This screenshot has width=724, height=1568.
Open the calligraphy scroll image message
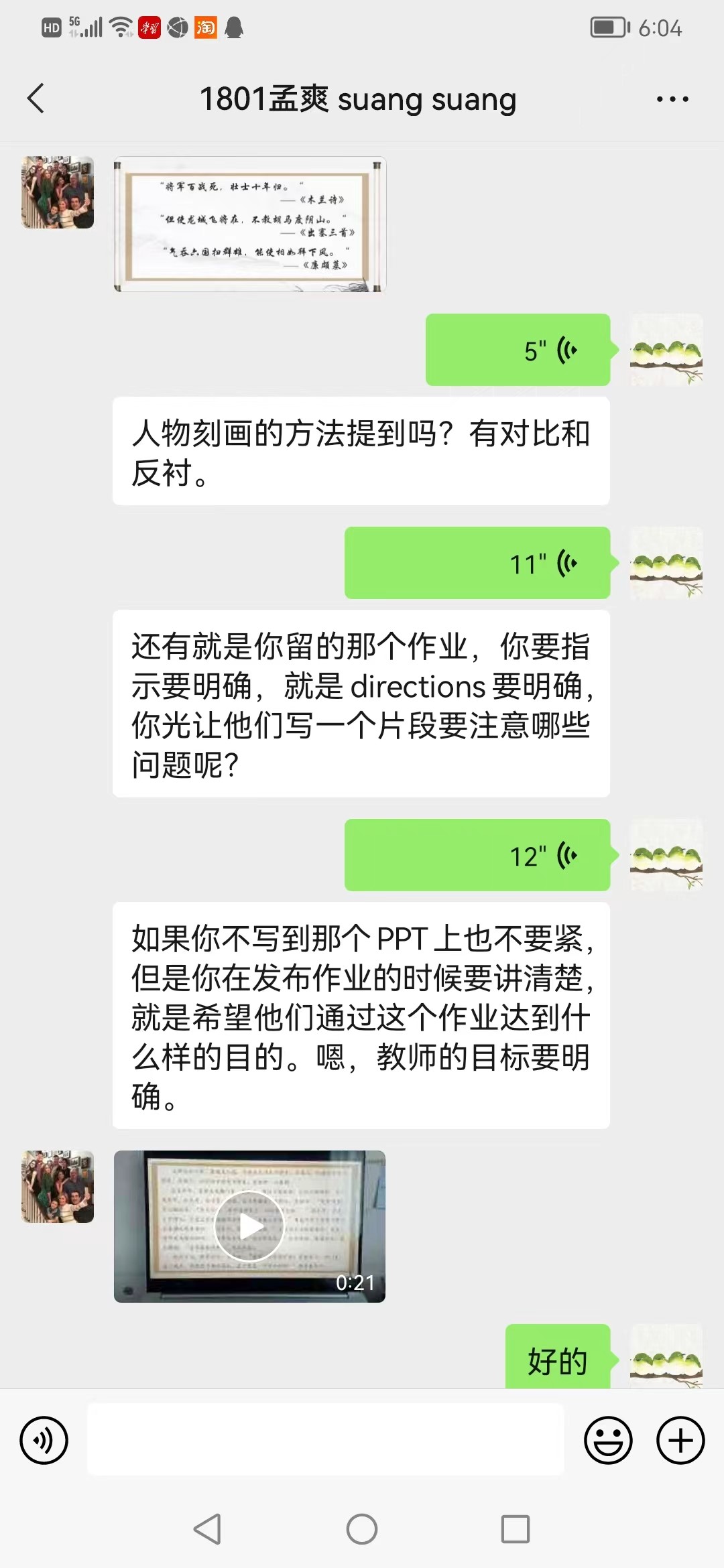pyautogui.click(x=249, y=224)
